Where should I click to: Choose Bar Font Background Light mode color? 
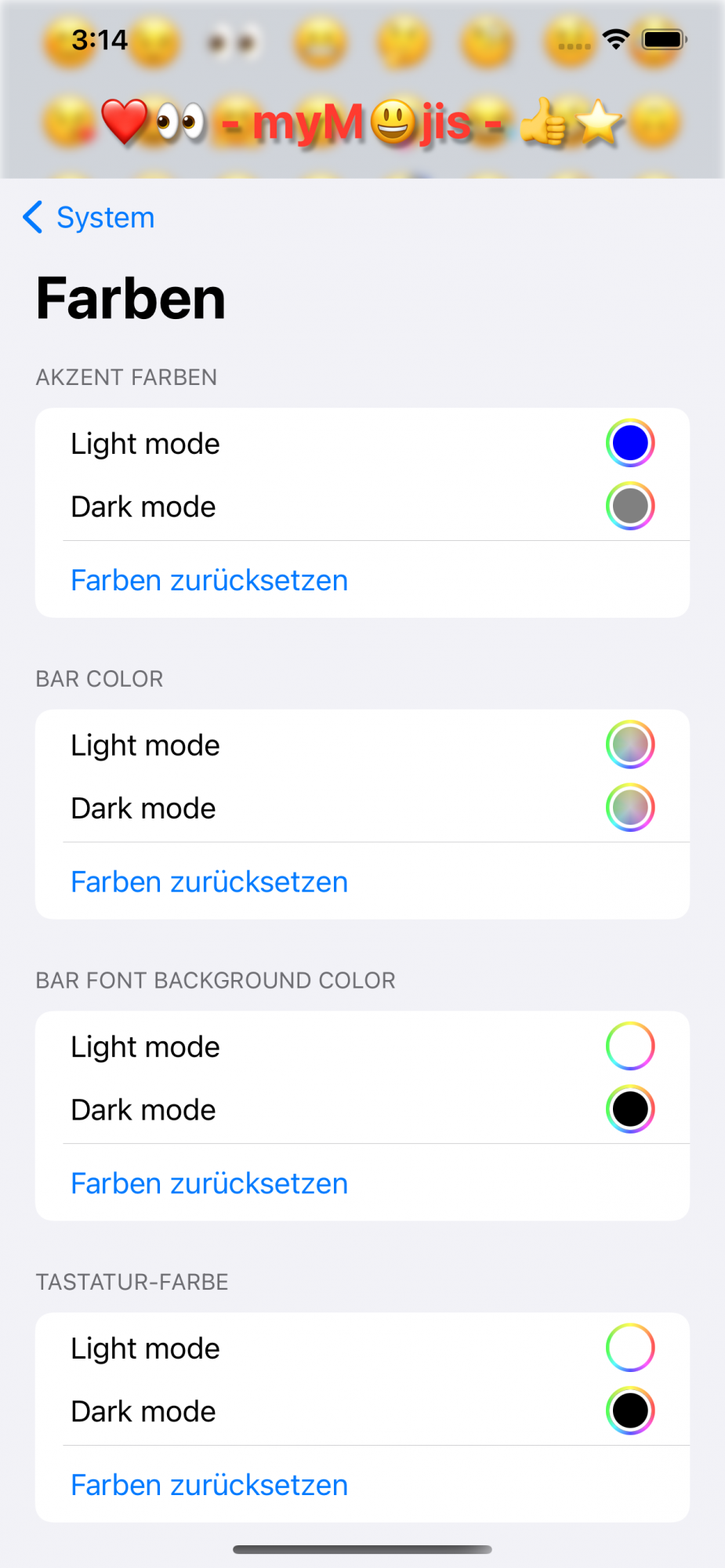point(629,1047)
